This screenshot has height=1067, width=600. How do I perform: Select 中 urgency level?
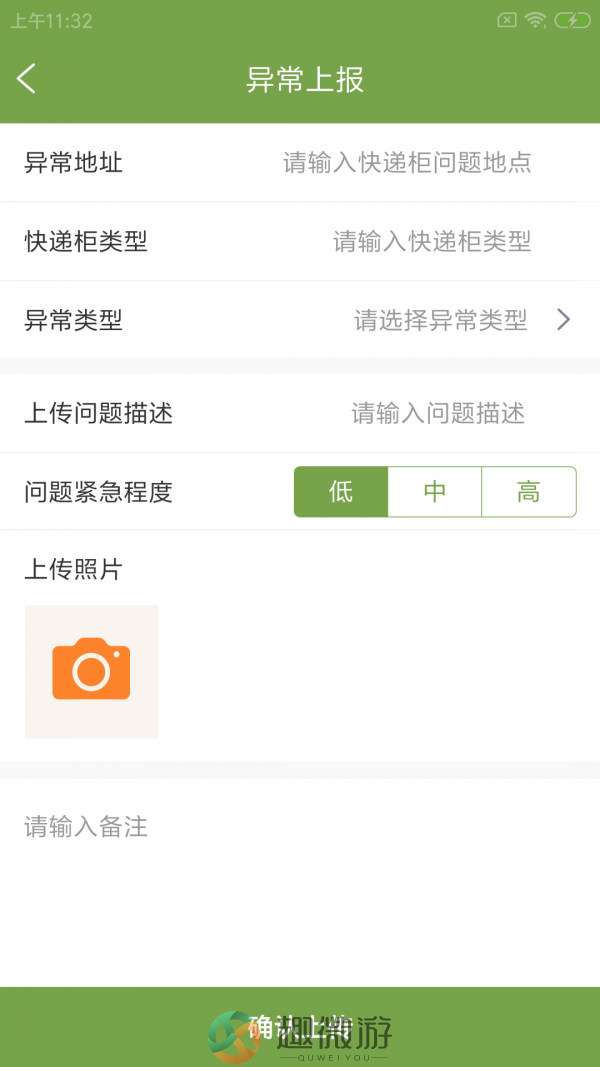(435, 491)
